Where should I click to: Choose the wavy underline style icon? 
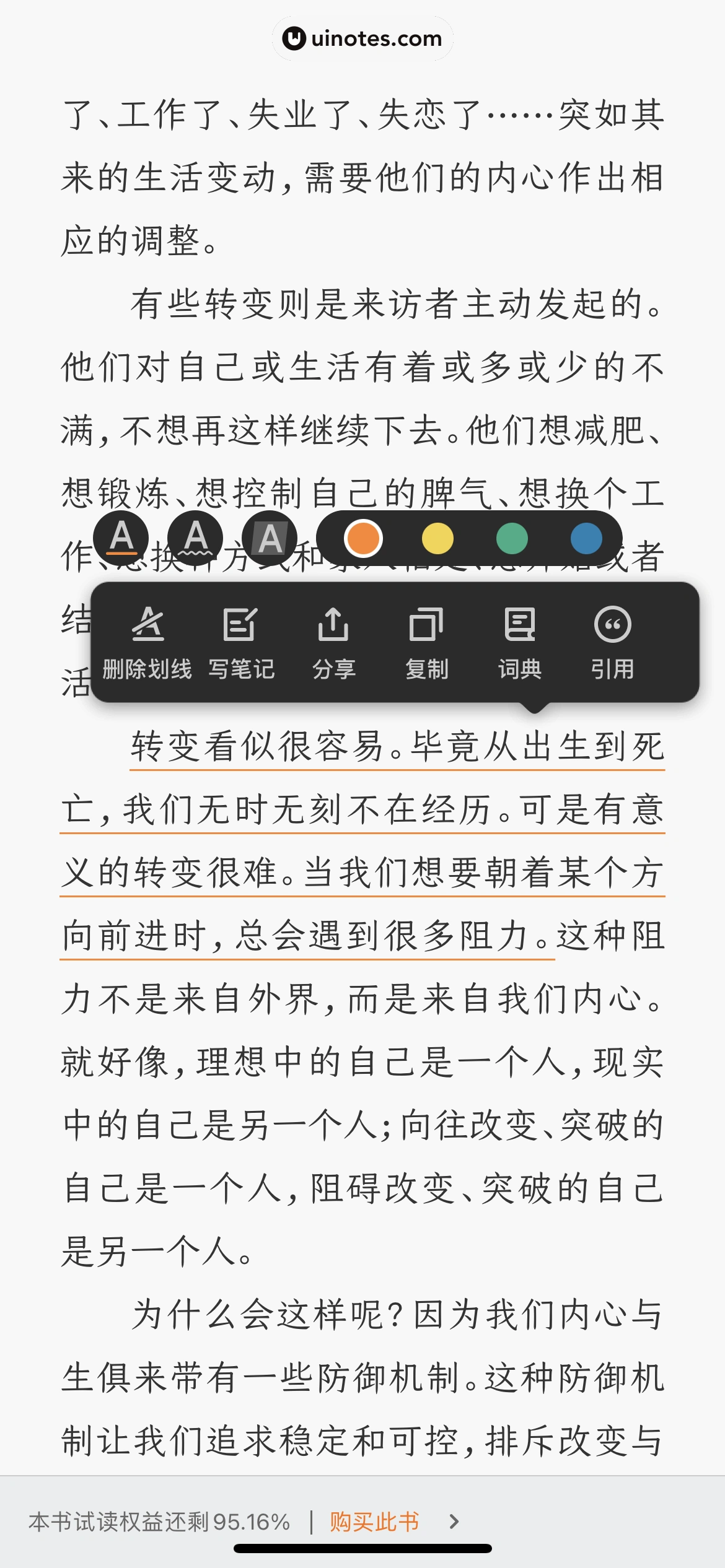coord(195,538)
